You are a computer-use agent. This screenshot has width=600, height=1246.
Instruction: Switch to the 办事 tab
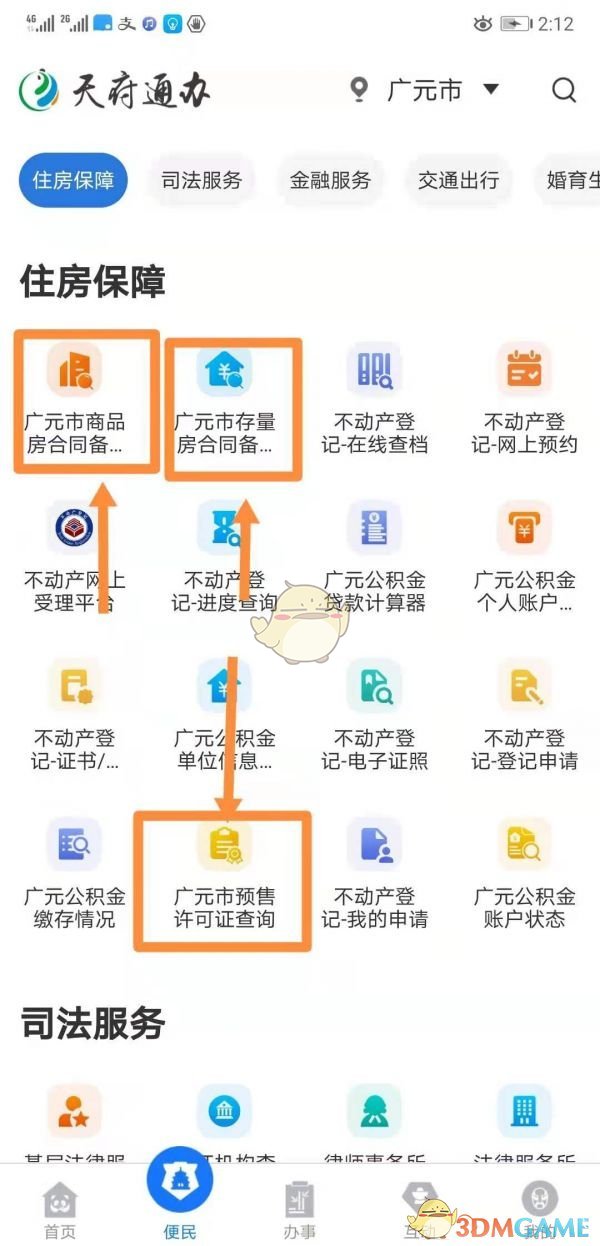[299, 1210]
